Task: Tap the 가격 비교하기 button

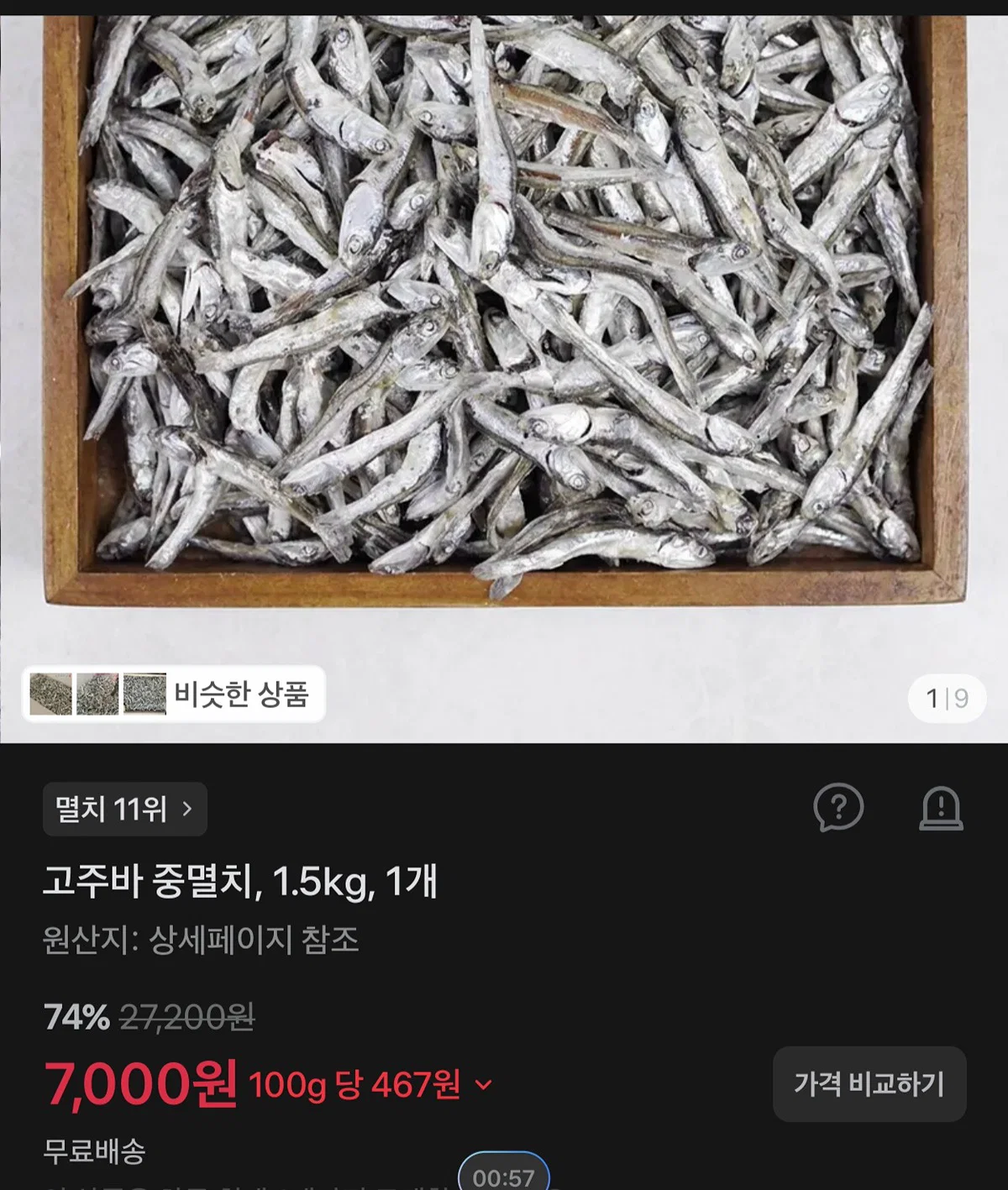Action: pyautogui.click(x=869, y=1083)
